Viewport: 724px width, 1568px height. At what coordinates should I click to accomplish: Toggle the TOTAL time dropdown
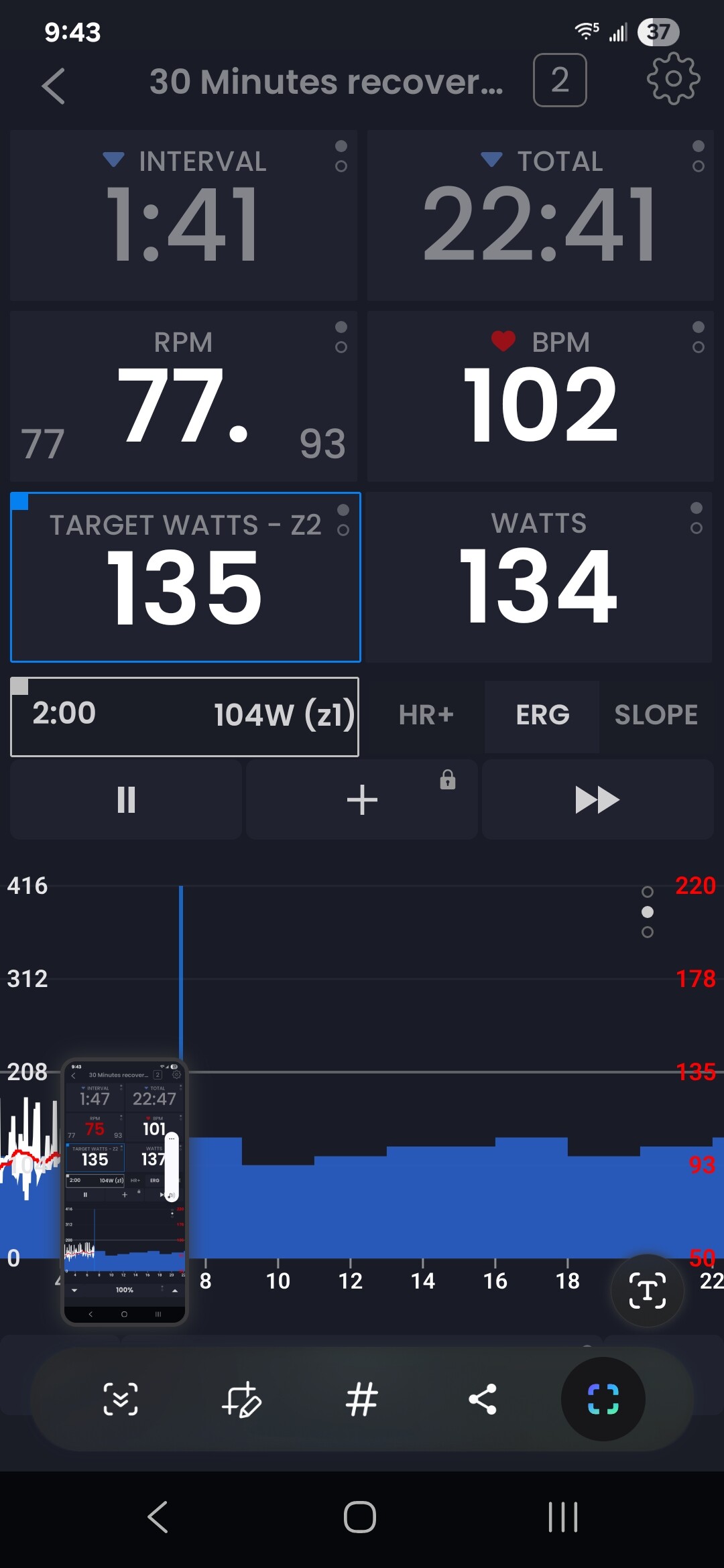tap(491, 160)
